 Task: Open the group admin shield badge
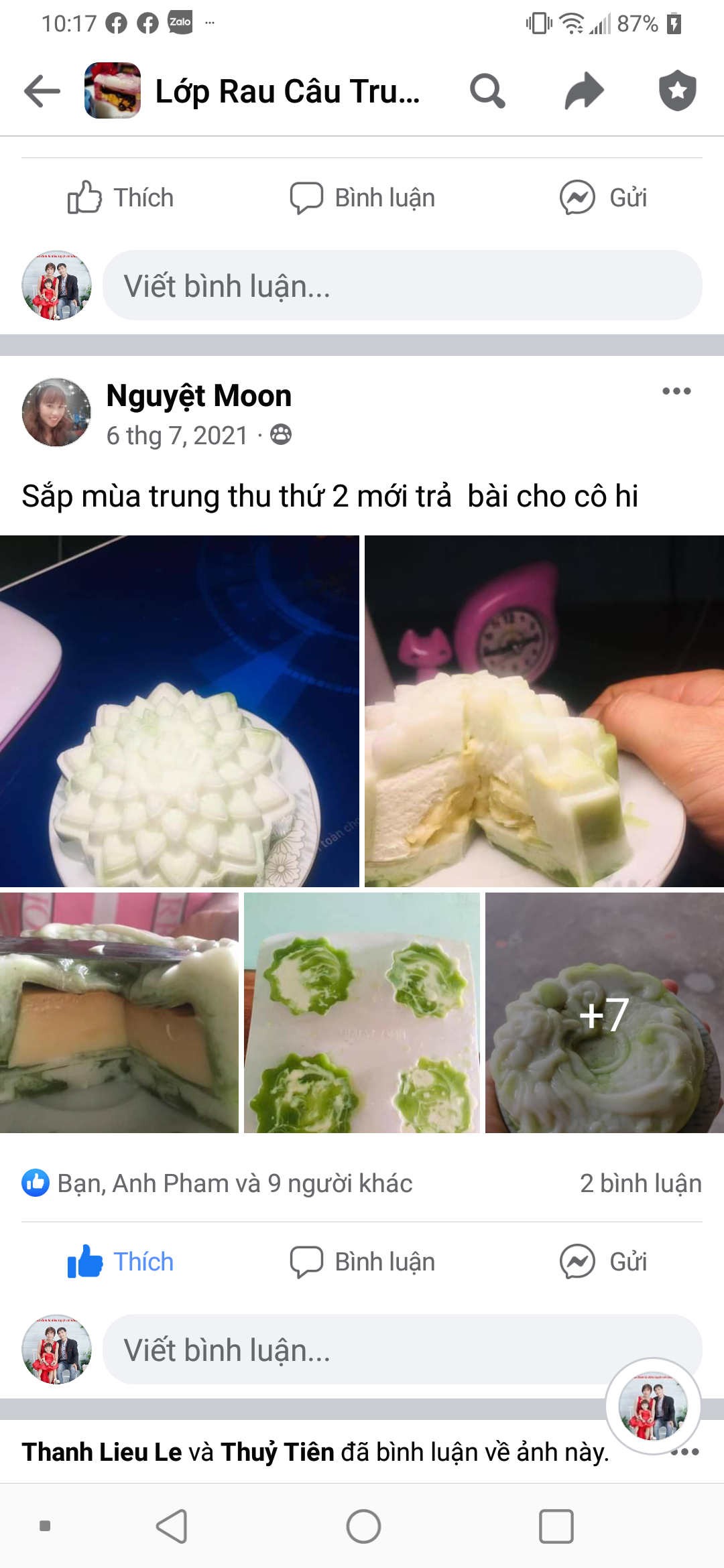677,91
